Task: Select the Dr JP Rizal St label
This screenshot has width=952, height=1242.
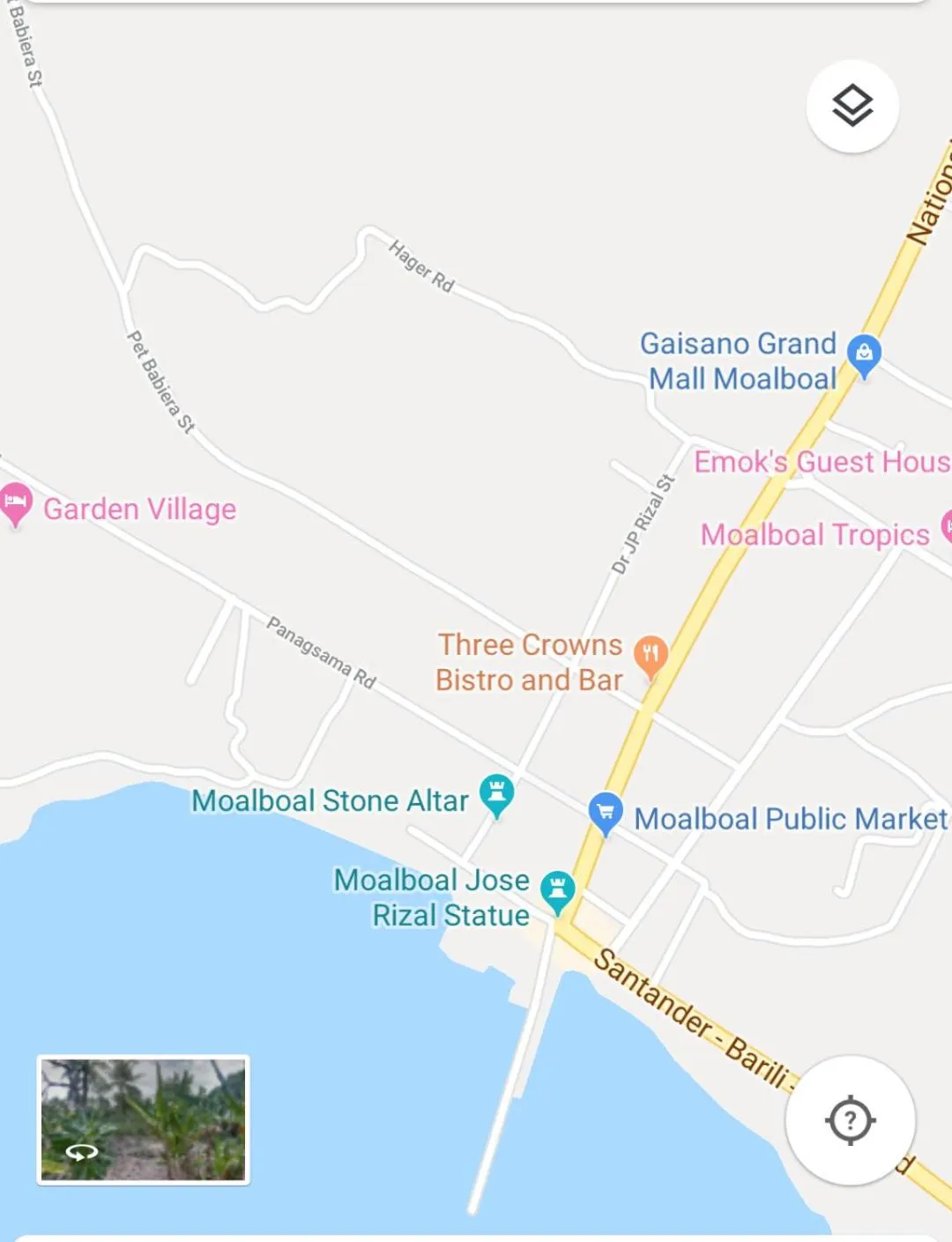Action: (641, 522)
